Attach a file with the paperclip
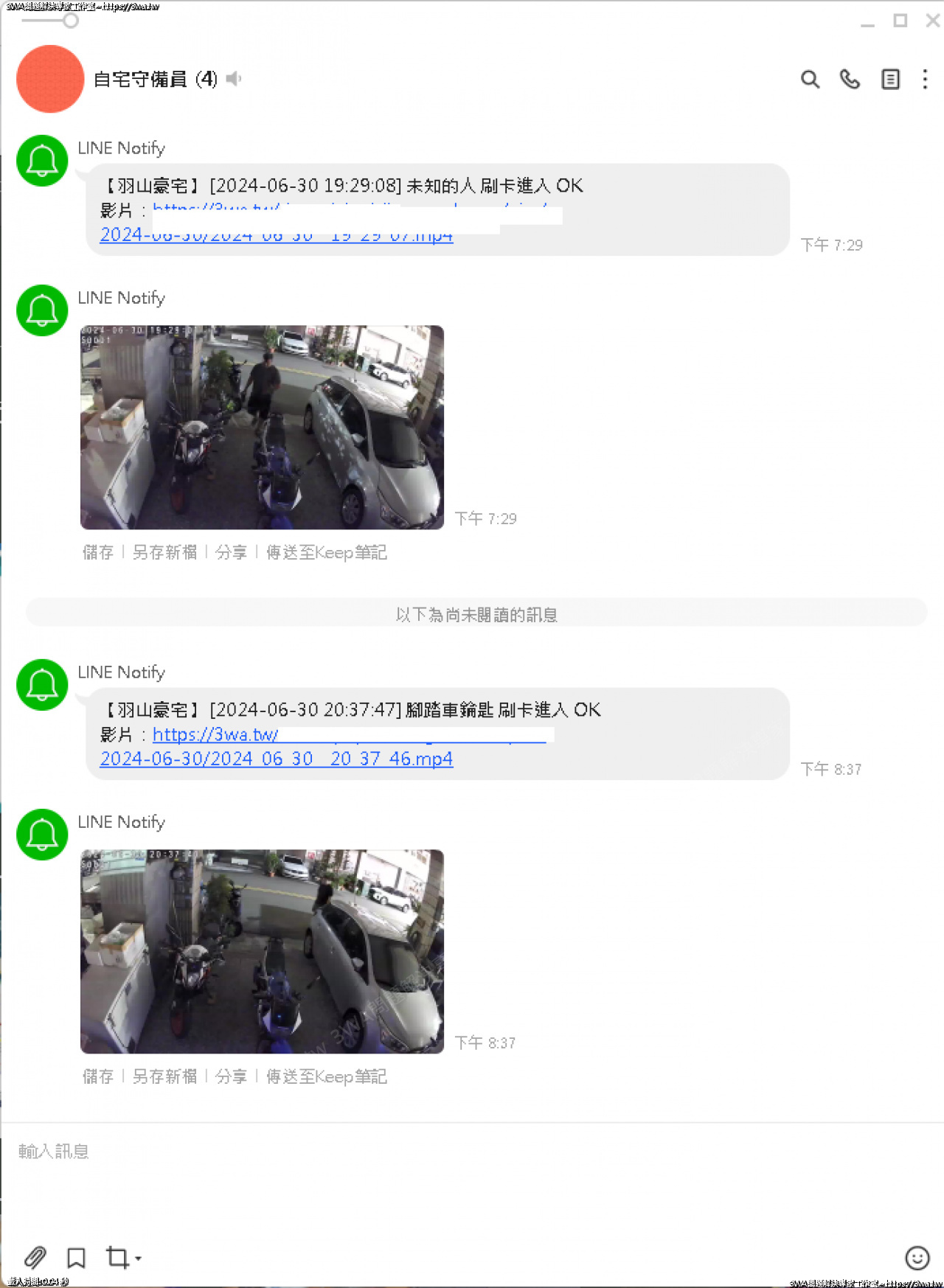944x1288 pixels. click(x=35, y=1259)
